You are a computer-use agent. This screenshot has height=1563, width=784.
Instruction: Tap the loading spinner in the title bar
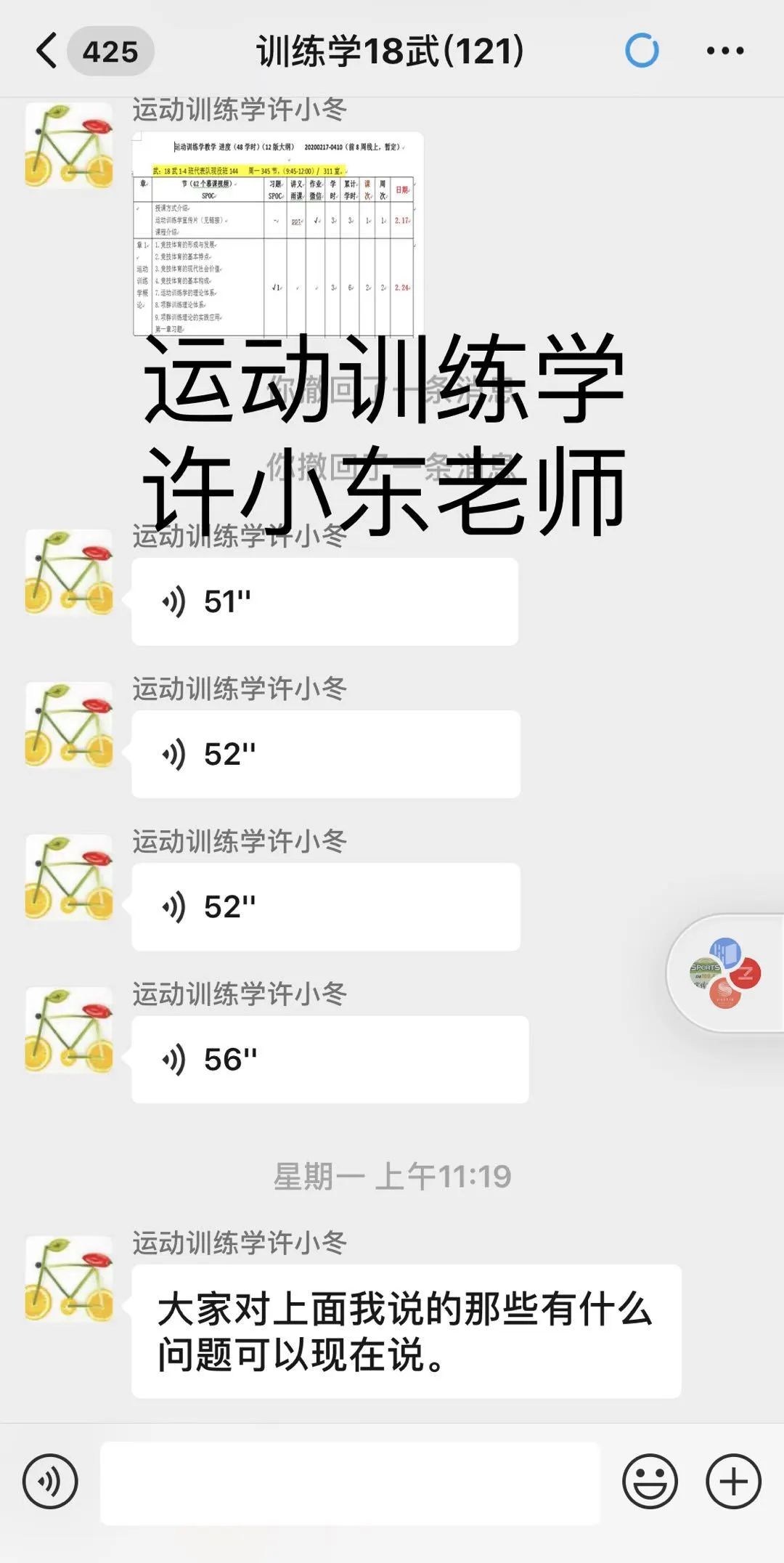[642, 51]
